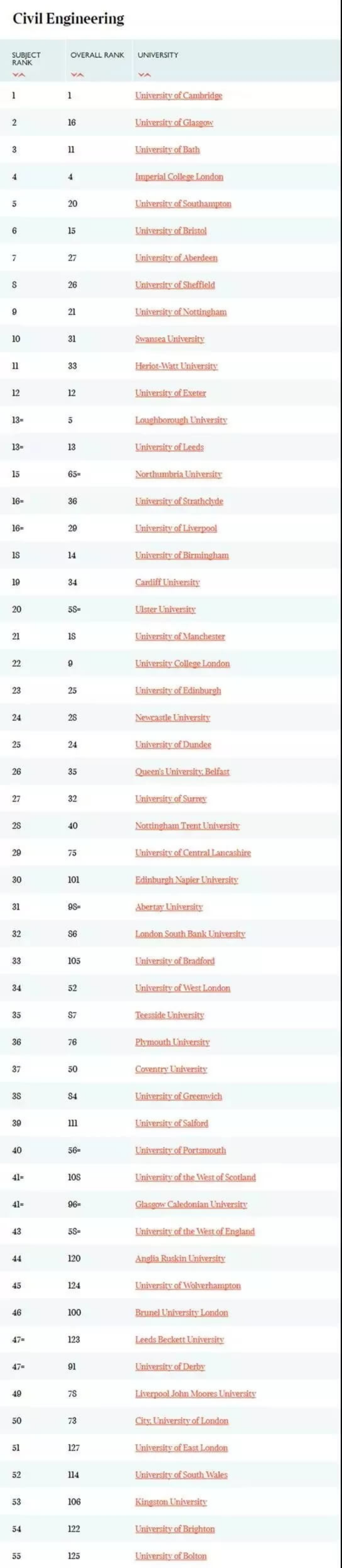This screenshot has width=342, height=1568.
Task: Select University of Portsmouth
Action: [x=180, y=1151]
